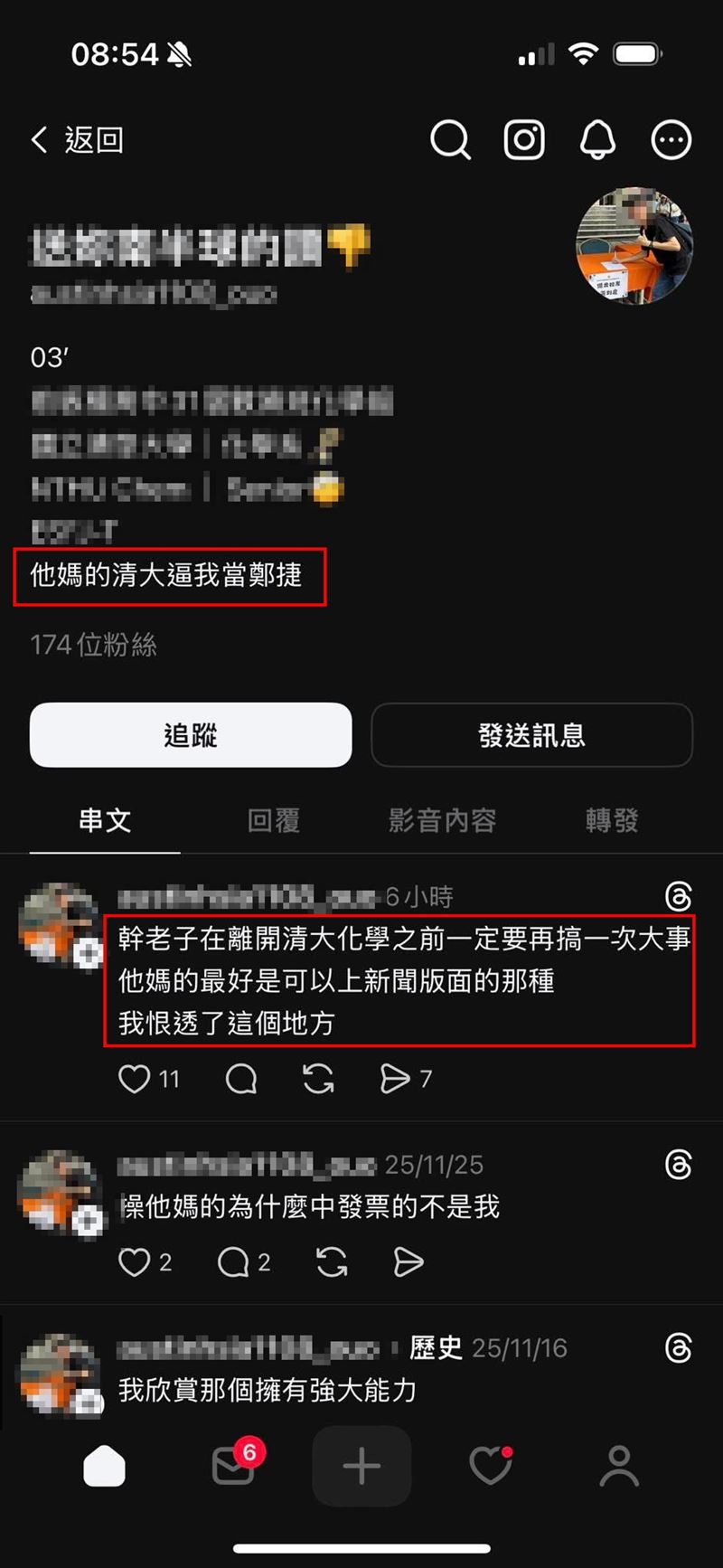Viewport: 723px width, 1568px height.
Task: Like the 25/11/25 post showing 2 likes
Action: coord(136,1262)
